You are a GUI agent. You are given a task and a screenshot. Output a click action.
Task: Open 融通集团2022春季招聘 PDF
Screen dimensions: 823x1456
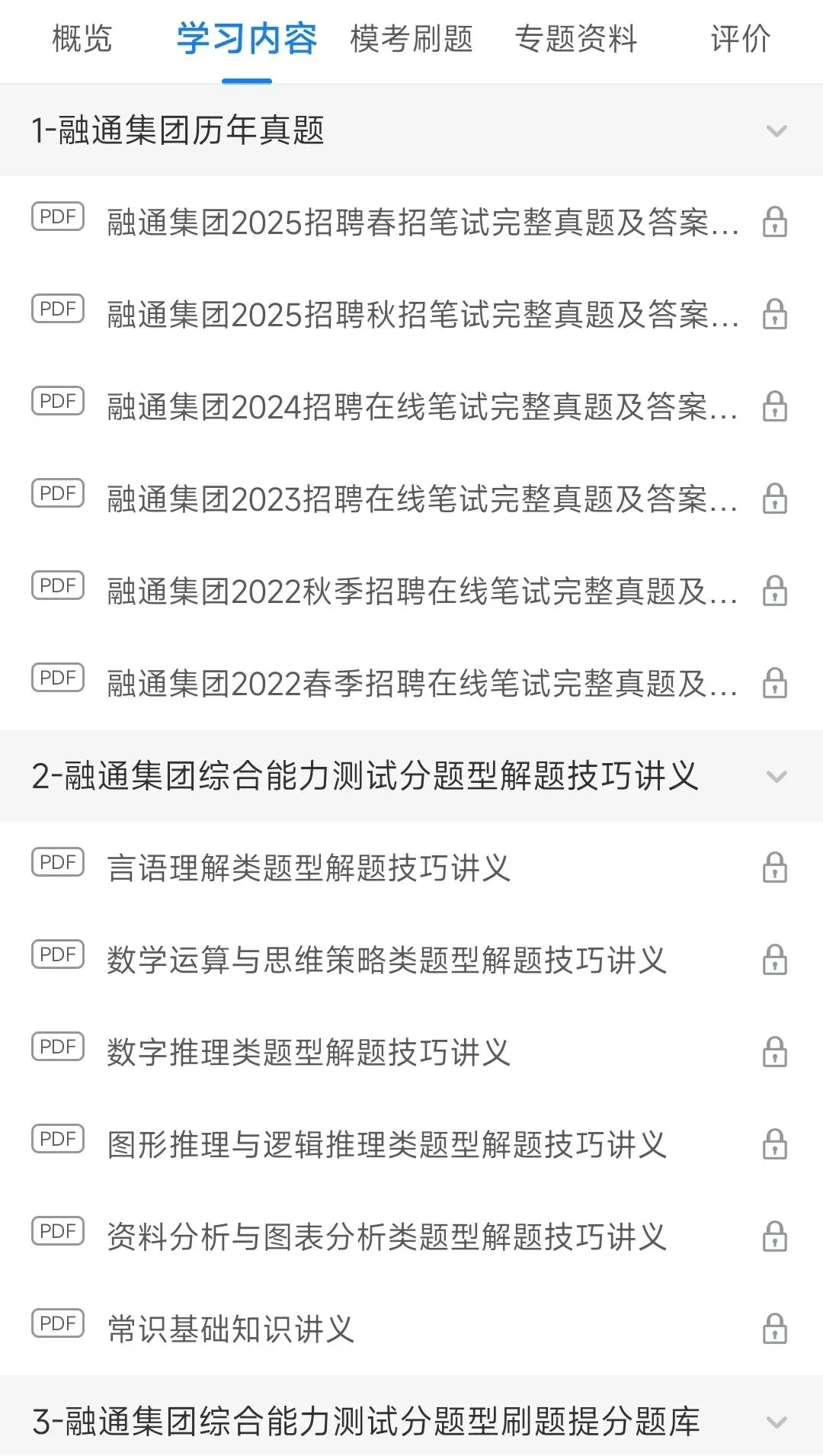pyautogui.click(x=411, y=683)
